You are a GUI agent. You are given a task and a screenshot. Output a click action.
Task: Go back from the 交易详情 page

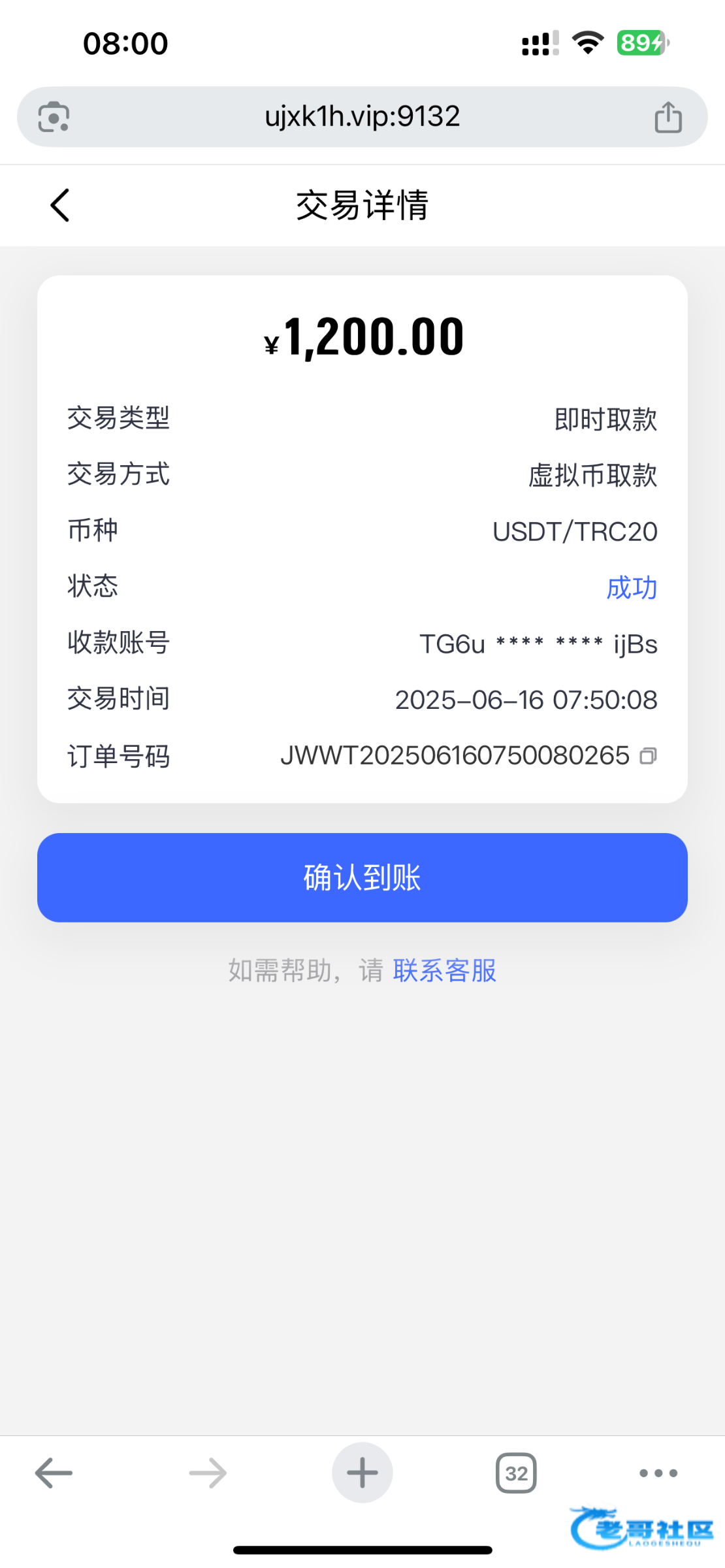point(60,205)
